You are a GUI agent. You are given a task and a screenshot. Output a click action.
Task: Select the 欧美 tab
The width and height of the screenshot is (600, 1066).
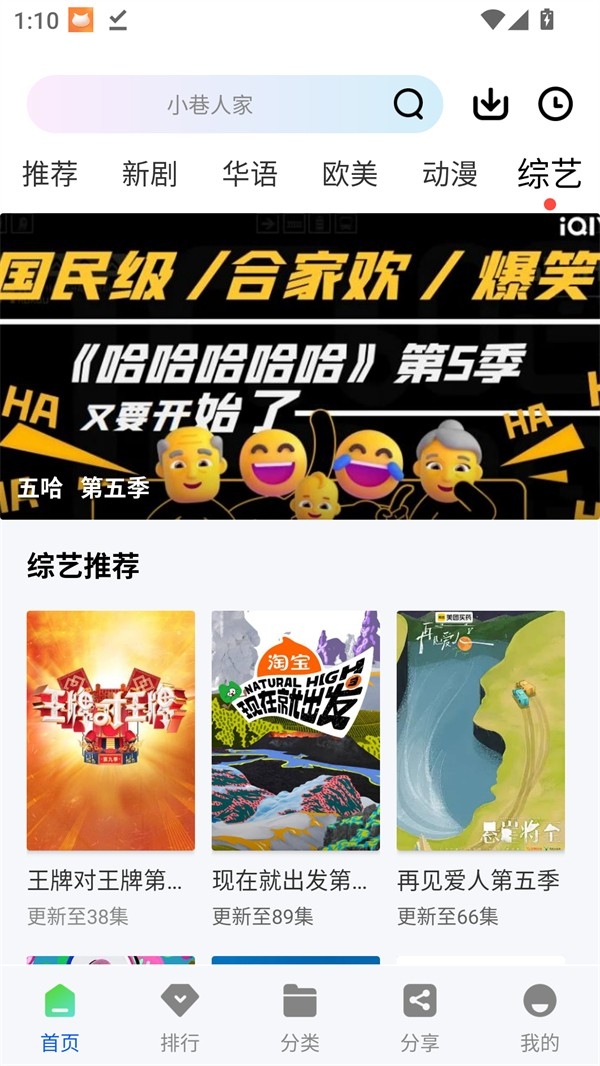350,174
